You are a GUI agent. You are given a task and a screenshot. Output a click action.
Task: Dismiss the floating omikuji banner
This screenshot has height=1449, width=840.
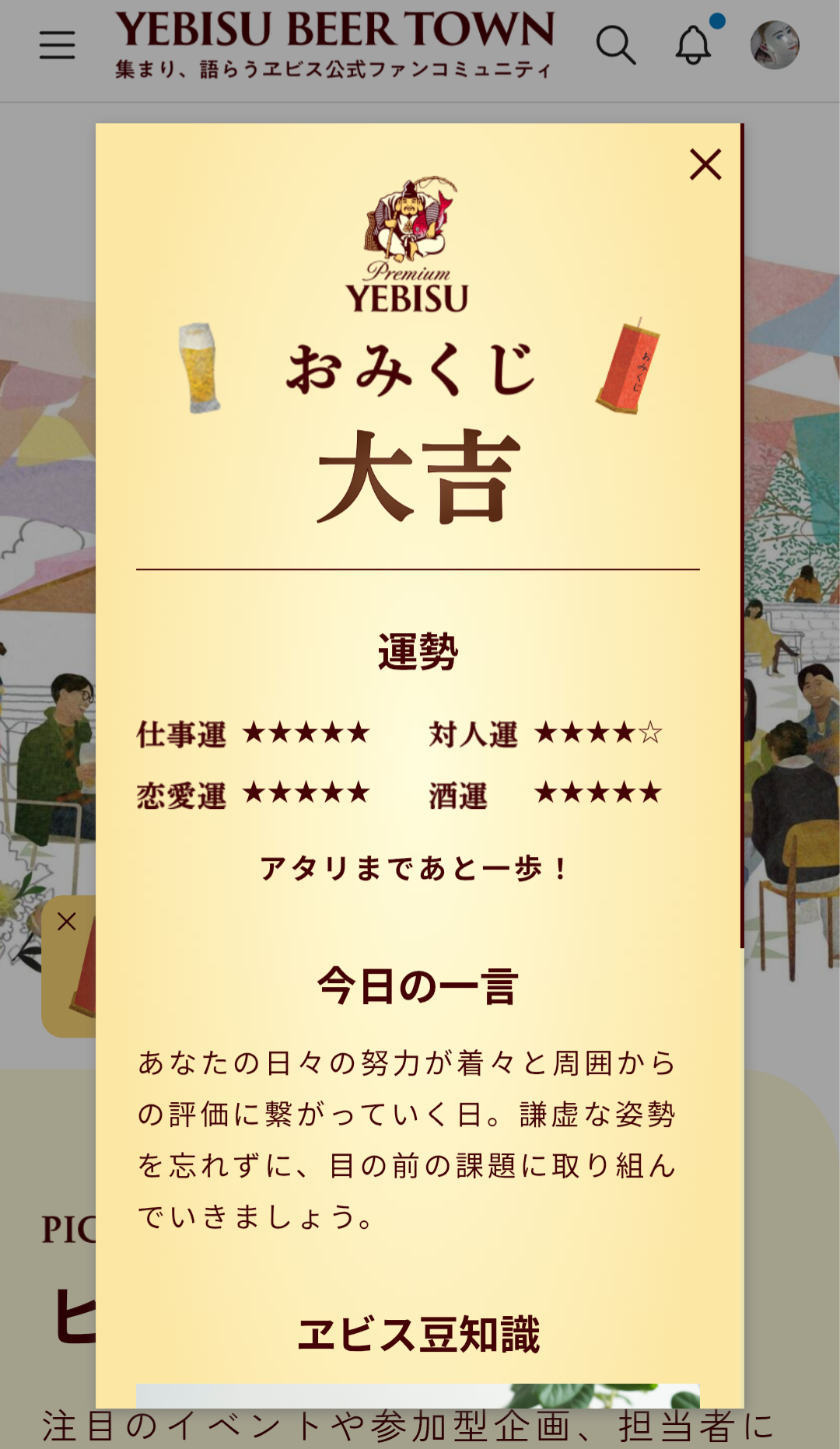click(67, 922)
